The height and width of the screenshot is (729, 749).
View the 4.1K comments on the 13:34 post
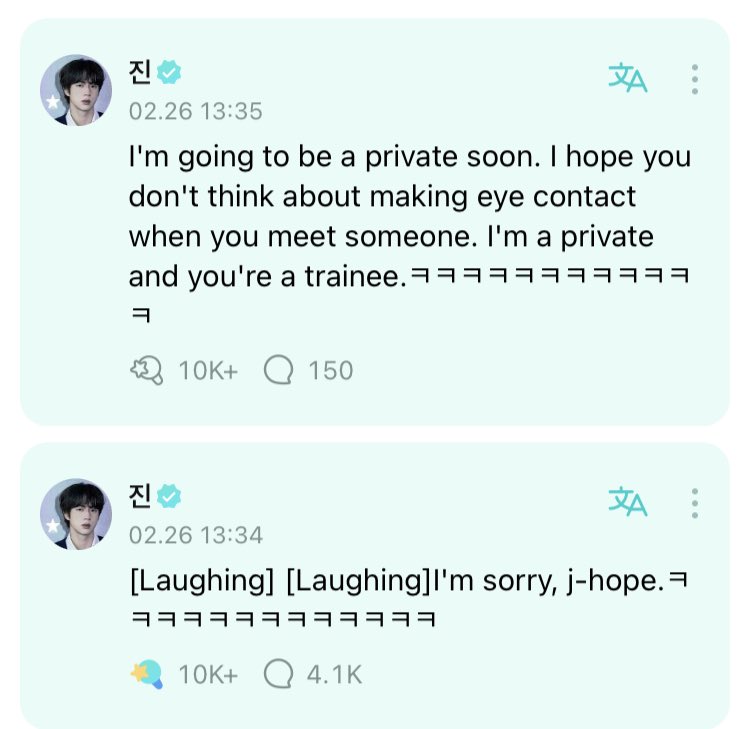point(279,675)
